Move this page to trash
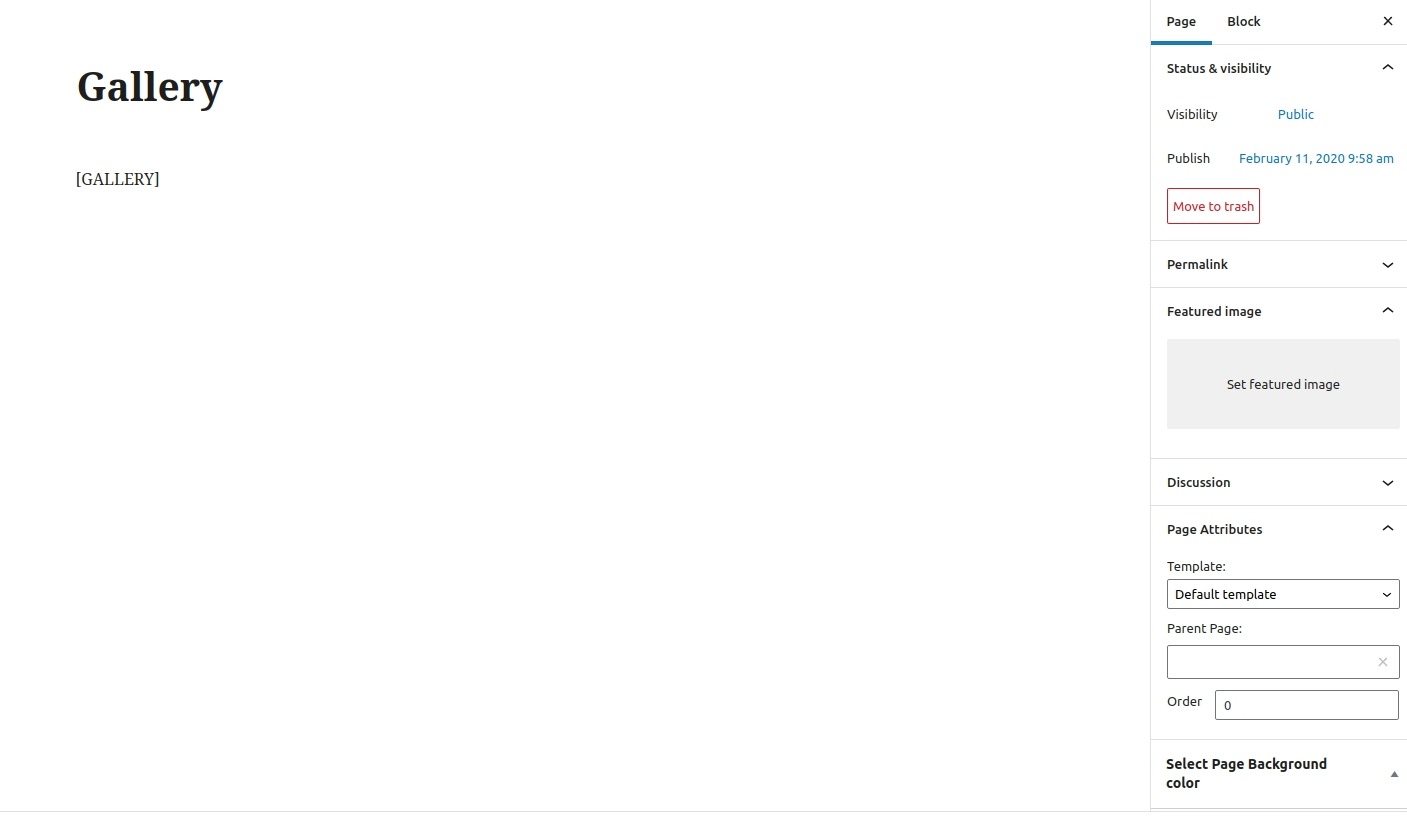 click(x=1213, y=206)
